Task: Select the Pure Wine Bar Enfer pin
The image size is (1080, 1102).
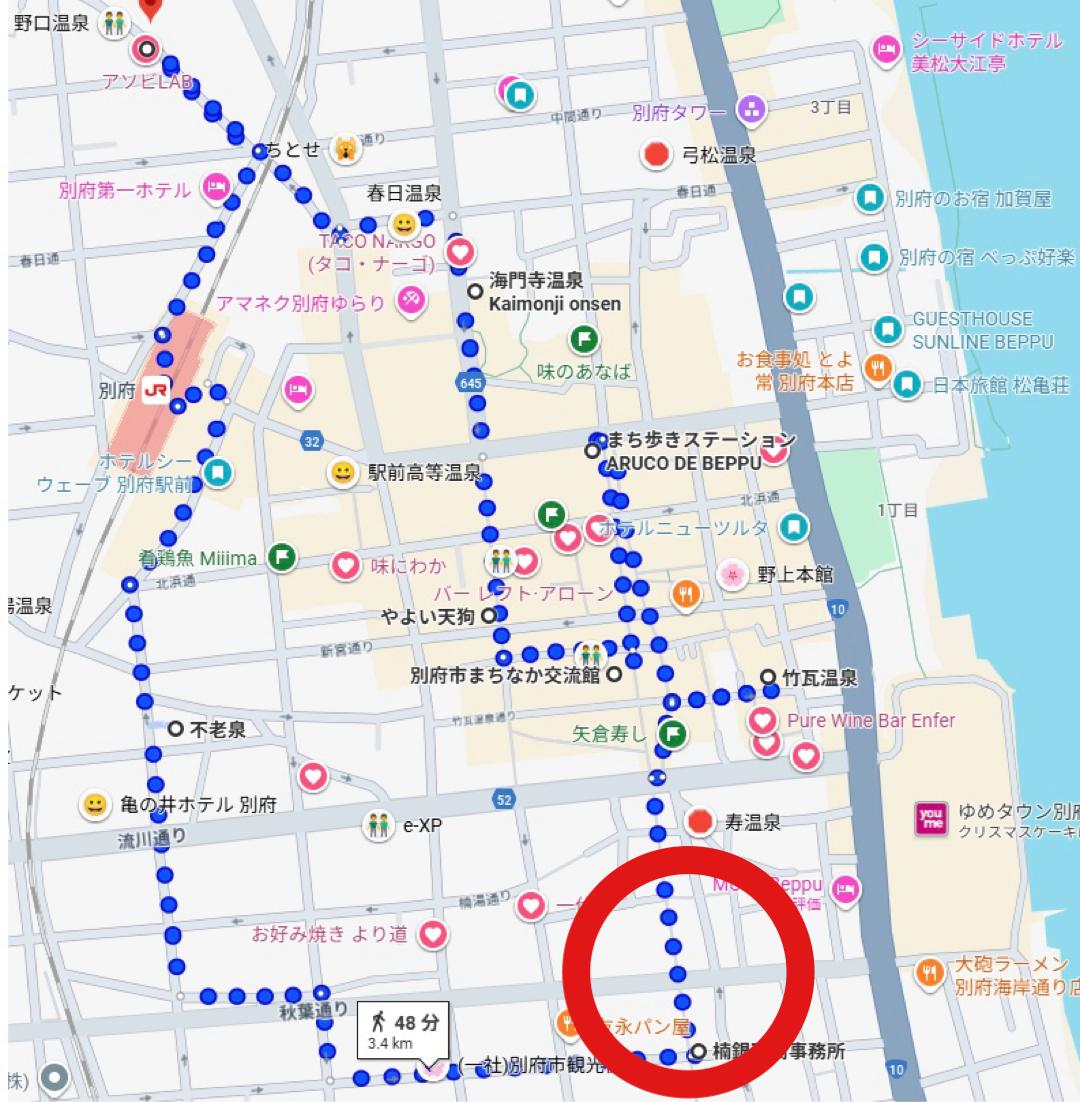Action: pos(762,720)
